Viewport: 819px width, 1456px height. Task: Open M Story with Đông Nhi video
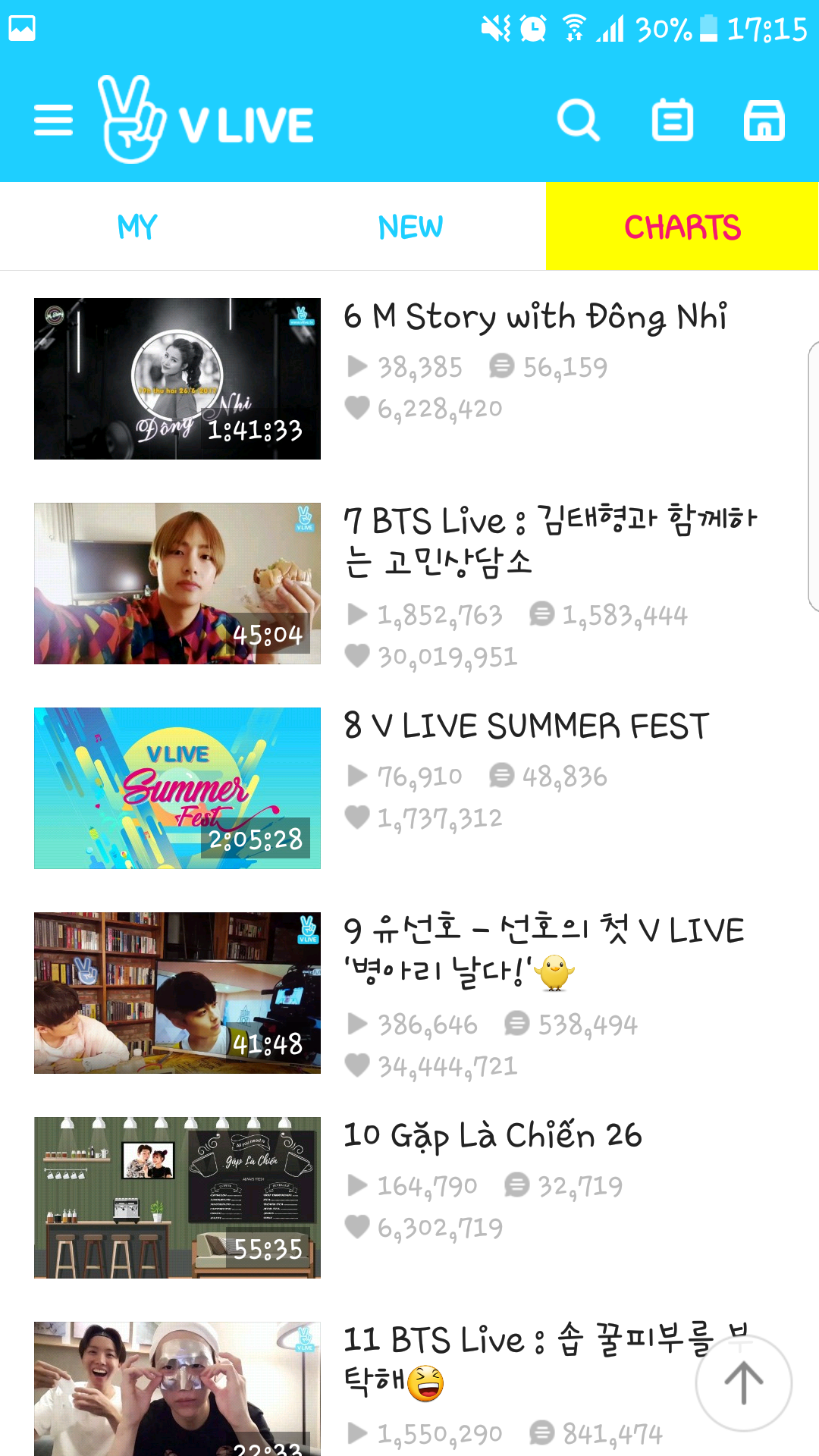[x=177, y=378]
